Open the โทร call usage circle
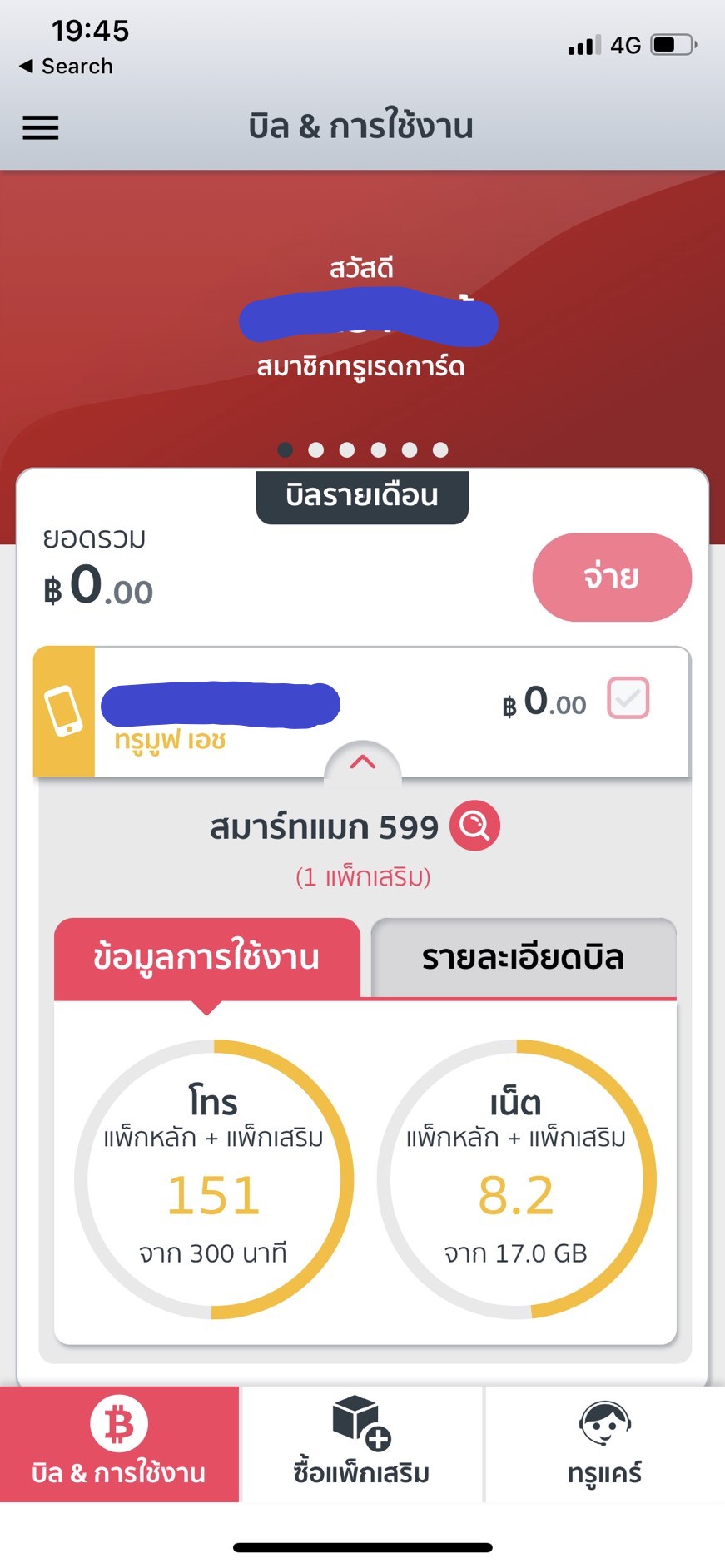The height and width of the screenshot is (1568, 725). (x=214, y=1179)
